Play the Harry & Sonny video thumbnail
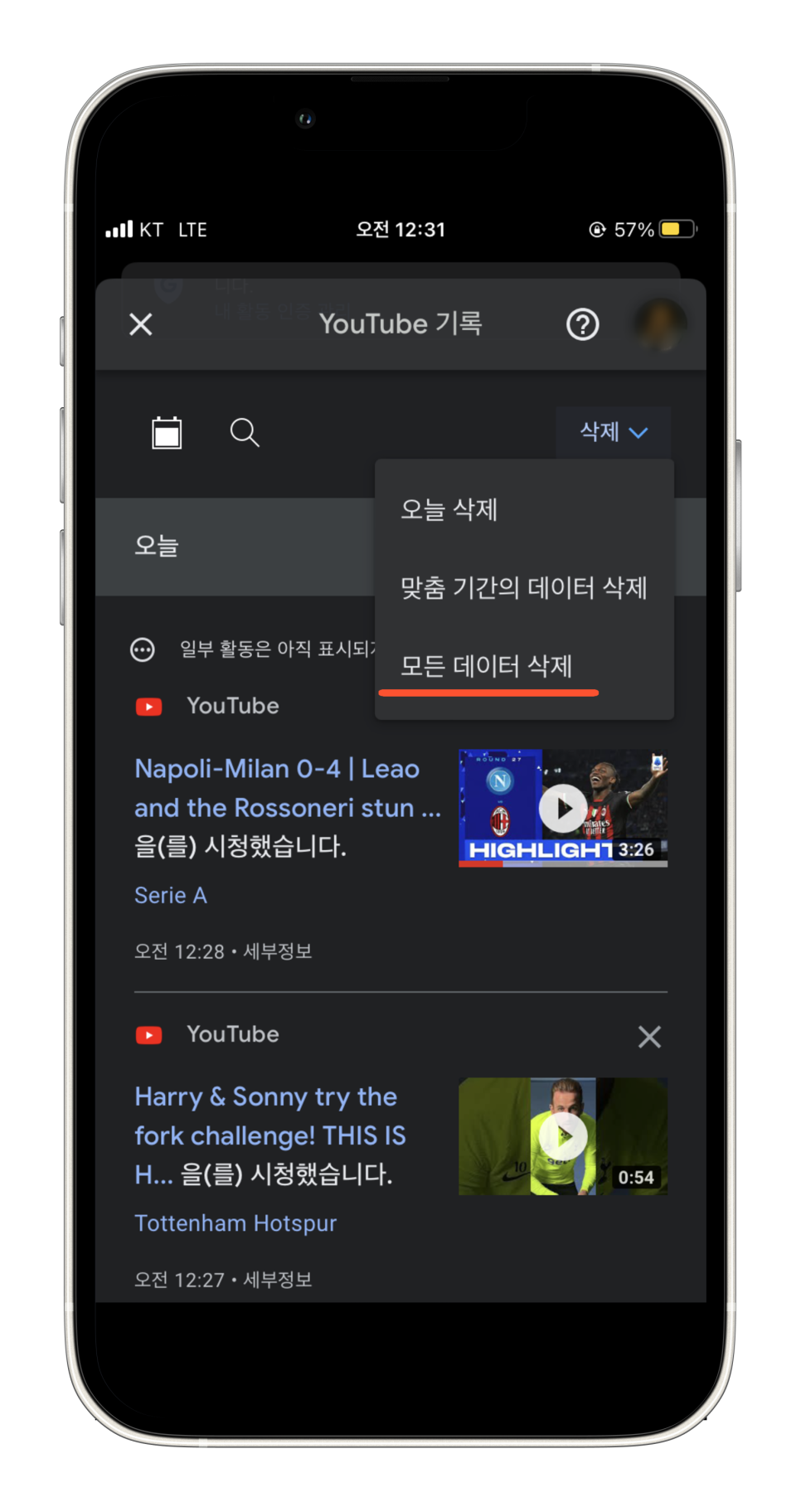Viewport: 801px width, 1512px height. pyautogui.click(x=563, y=1136)
